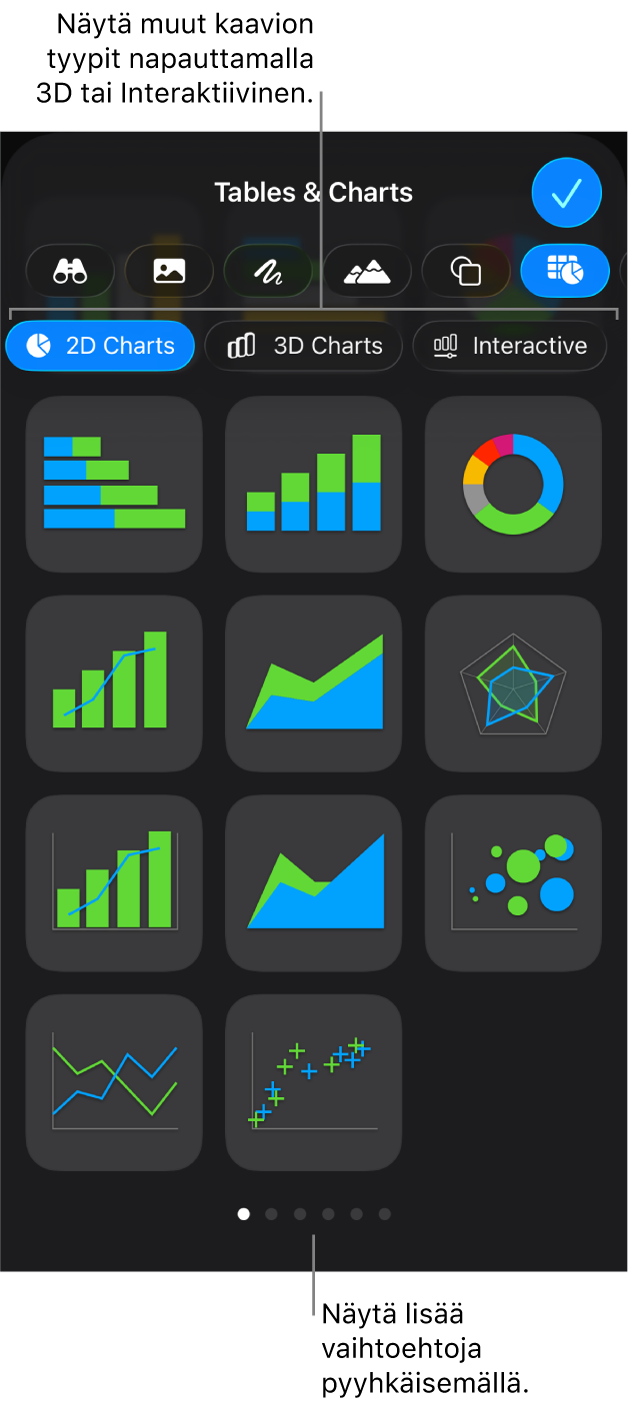628x1412 pixels.
Task: Select the 2D Charts tab
Action: (100, 346)
